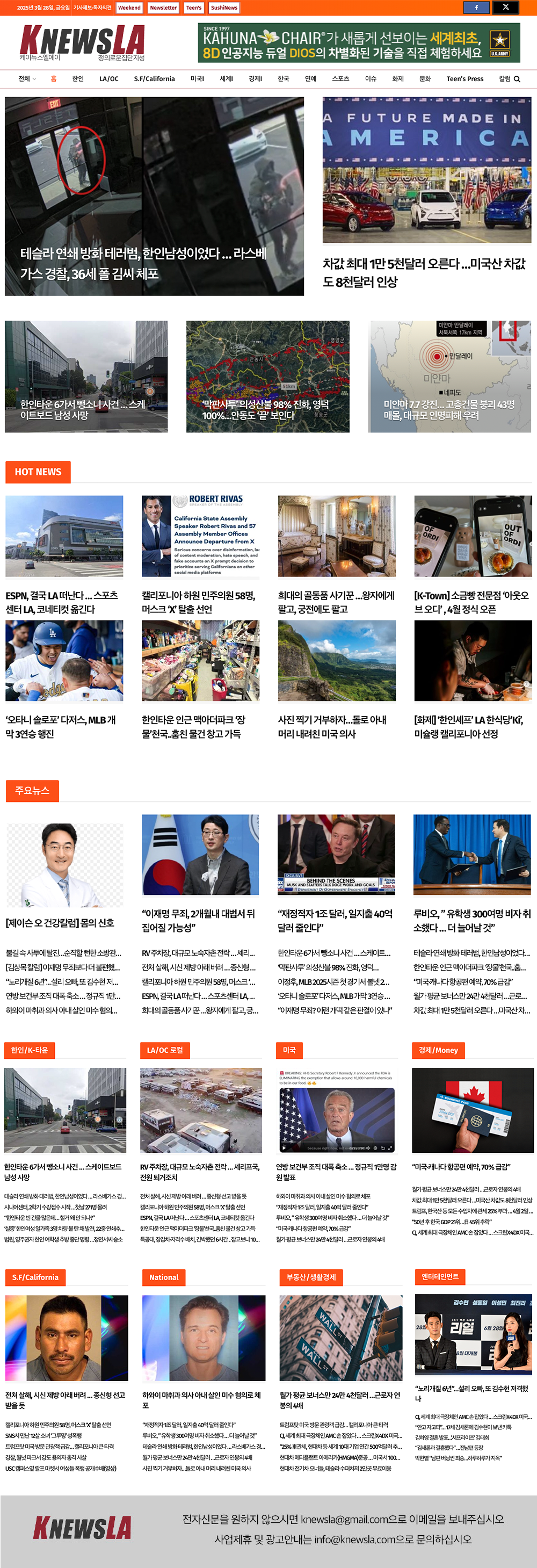Open the 제이슨 오 건강칼럼 article
Image resolution: width=537 pixels, height=1568 pixels.
60,922
